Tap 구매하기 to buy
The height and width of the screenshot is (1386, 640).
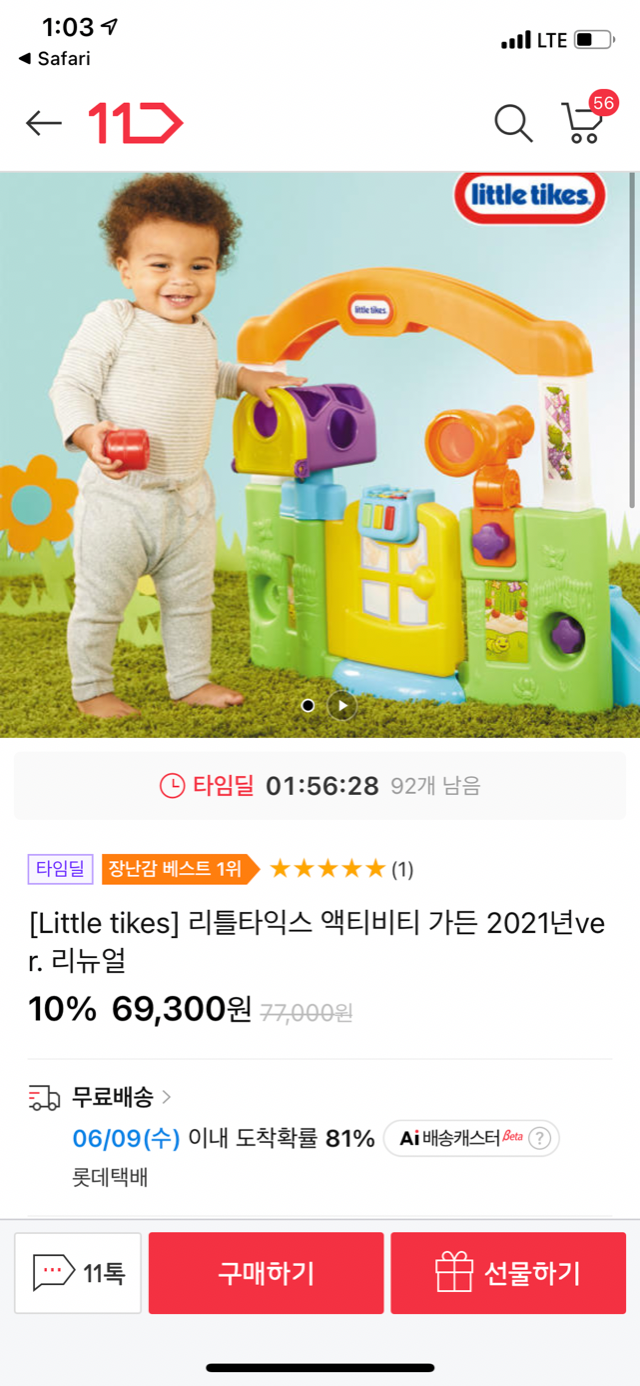tap(266, 1273)
